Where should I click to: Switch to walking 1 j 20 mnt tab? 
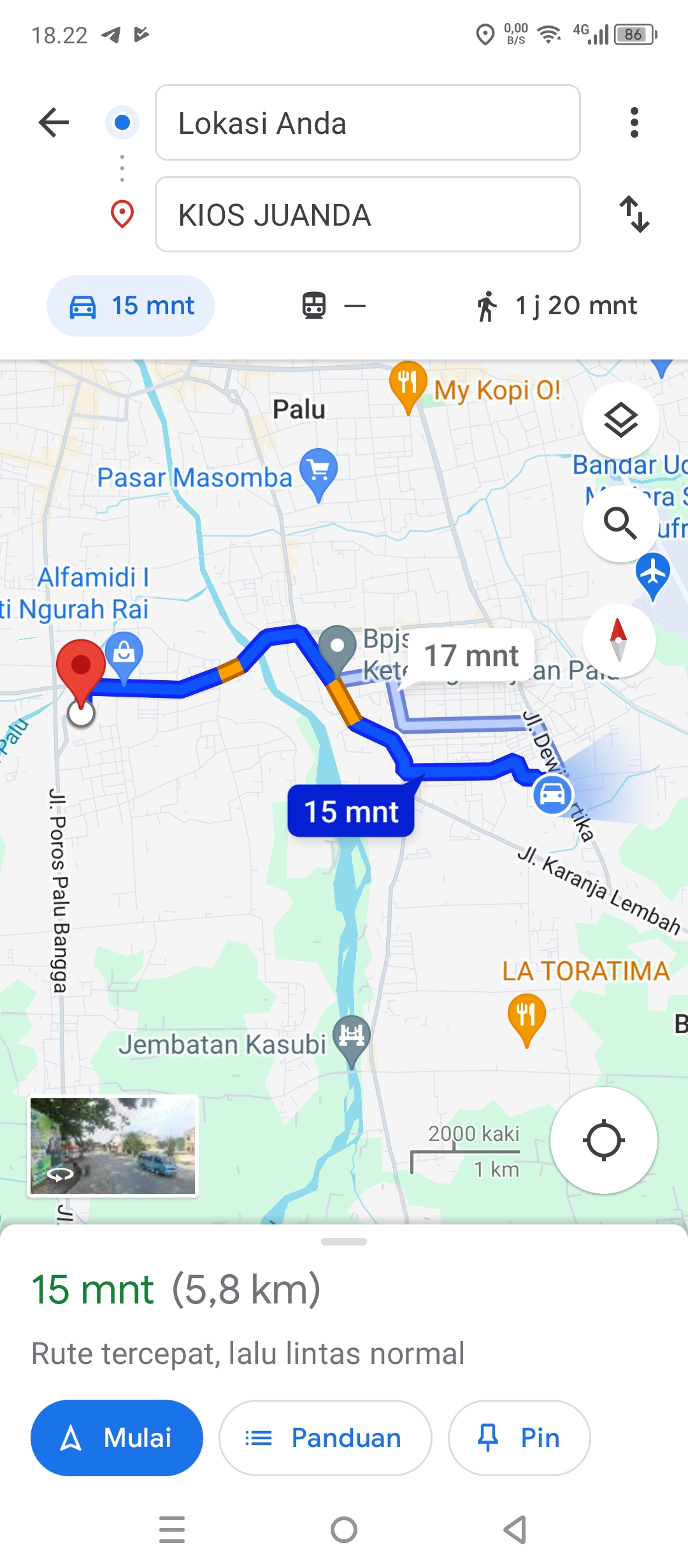click(555, 306)
